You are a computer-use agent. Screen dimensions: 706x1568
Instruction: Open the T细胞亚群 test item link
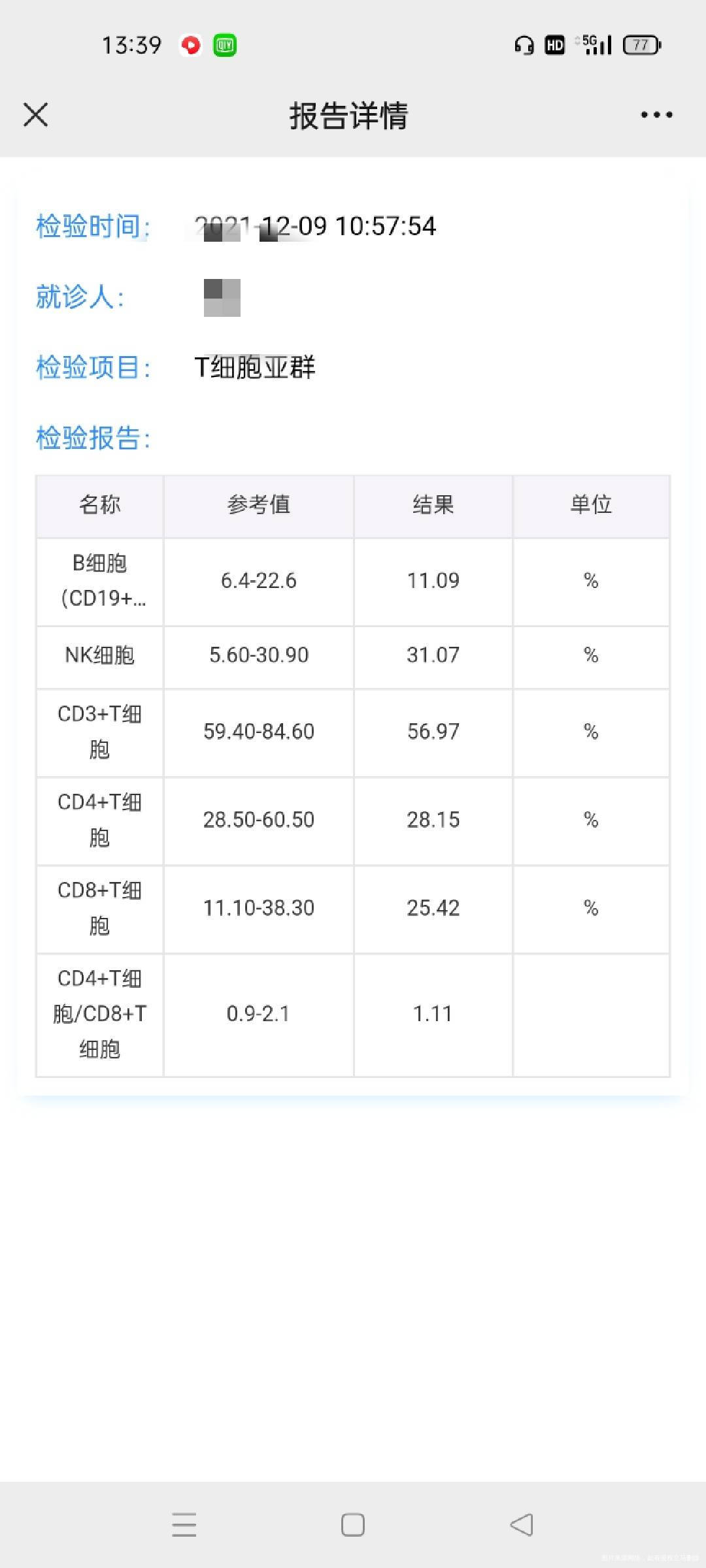click(256, 367)
